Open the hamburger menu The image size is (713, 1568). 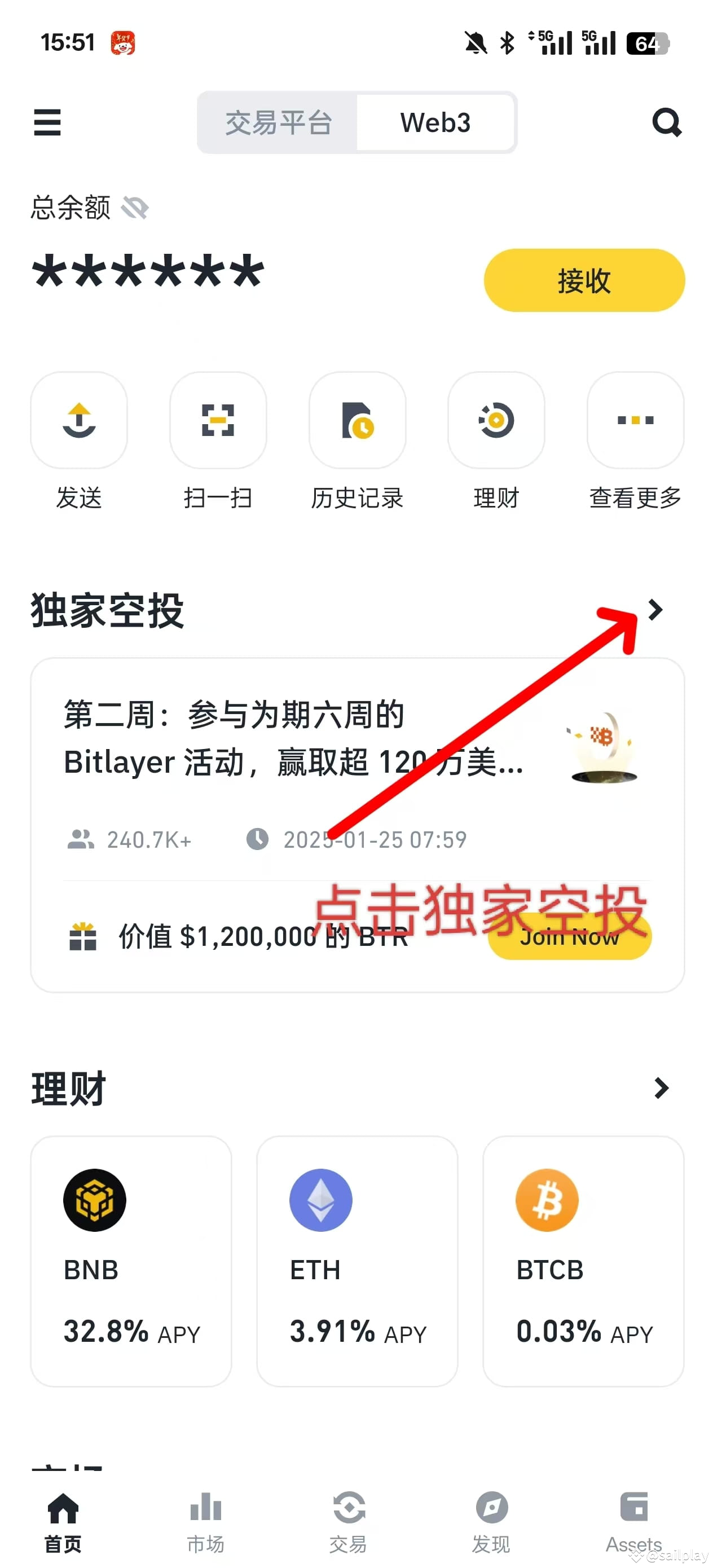tap(47, 122)
